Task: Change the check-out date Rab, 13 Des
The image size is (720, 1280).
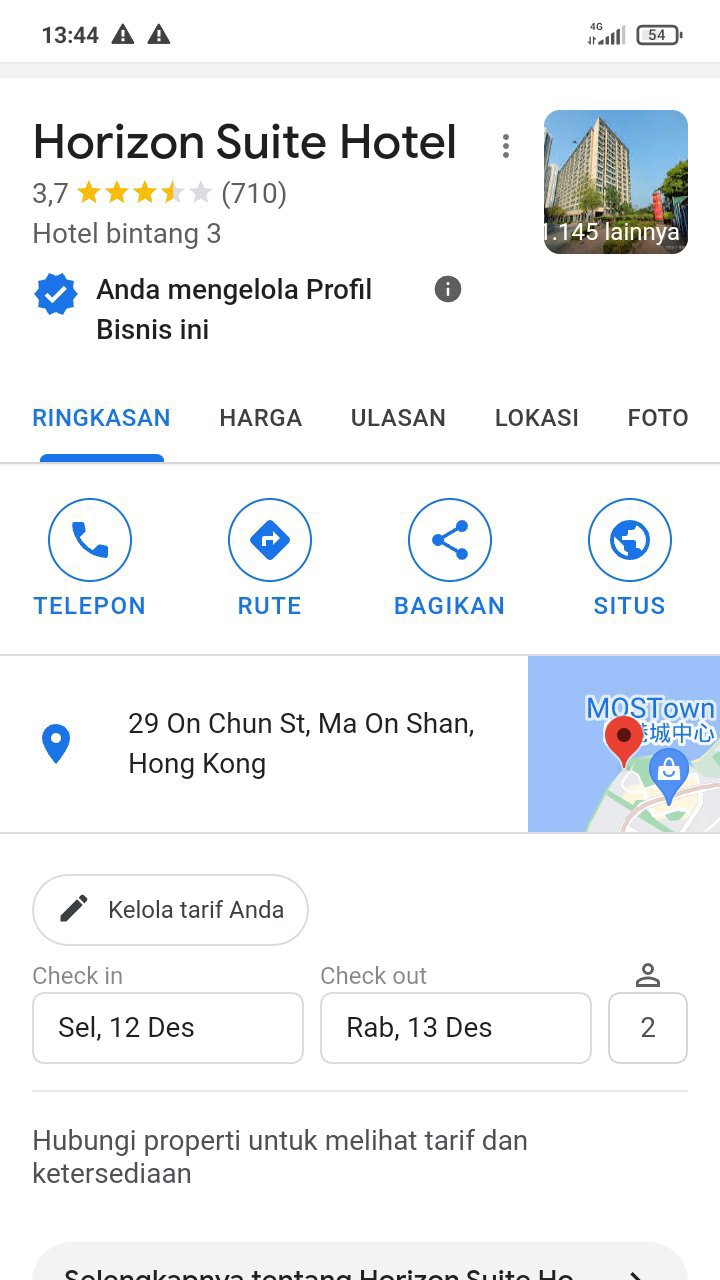Action: pyautogui.click(x=456, y=1028)
